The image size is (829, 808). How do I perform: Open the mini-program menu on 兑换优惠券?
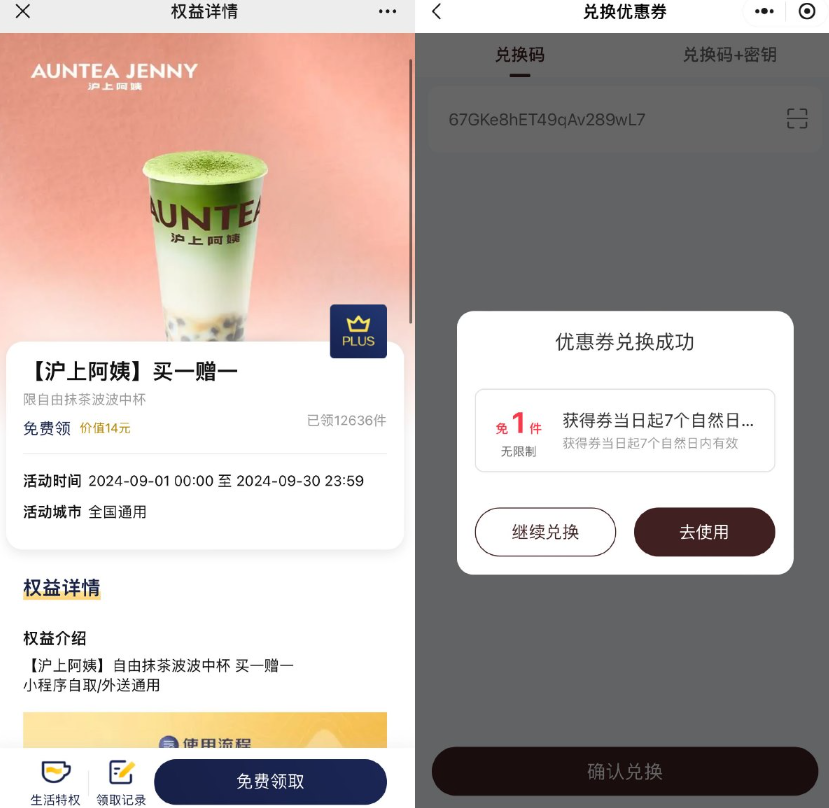pyautogui.click(x=765, y=12)
